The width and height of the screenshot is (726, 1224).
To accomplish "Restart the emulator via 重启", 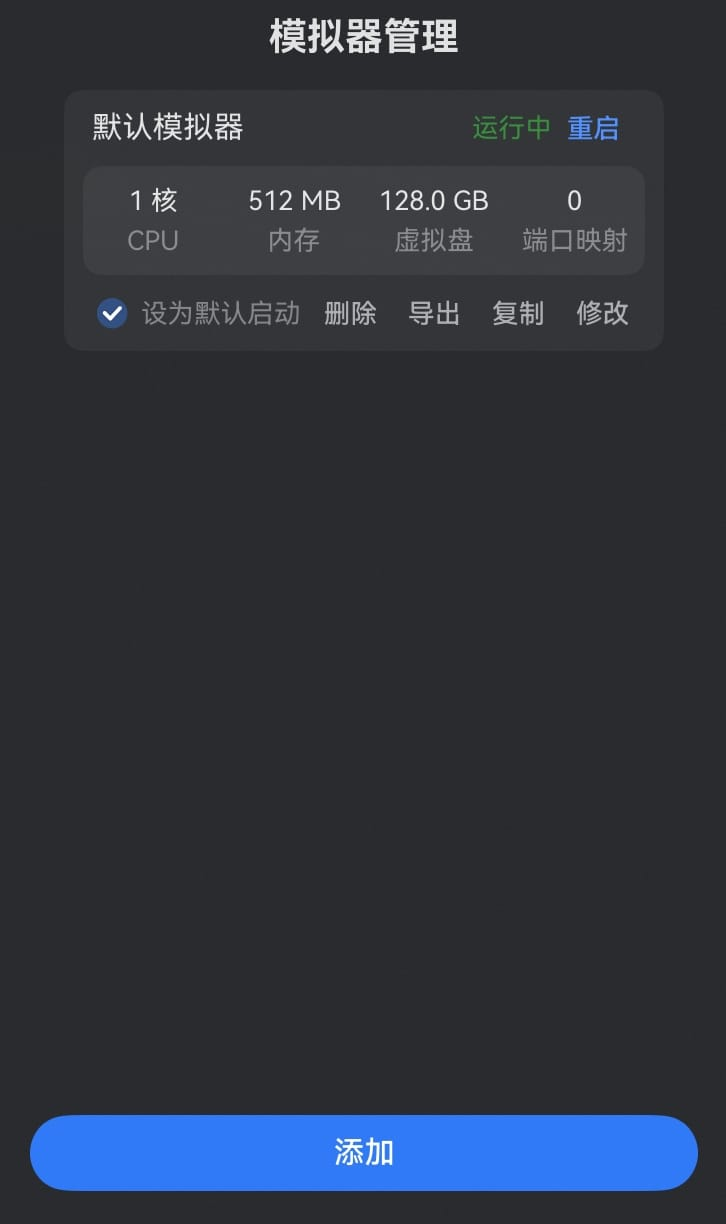I will coord(593,127).
